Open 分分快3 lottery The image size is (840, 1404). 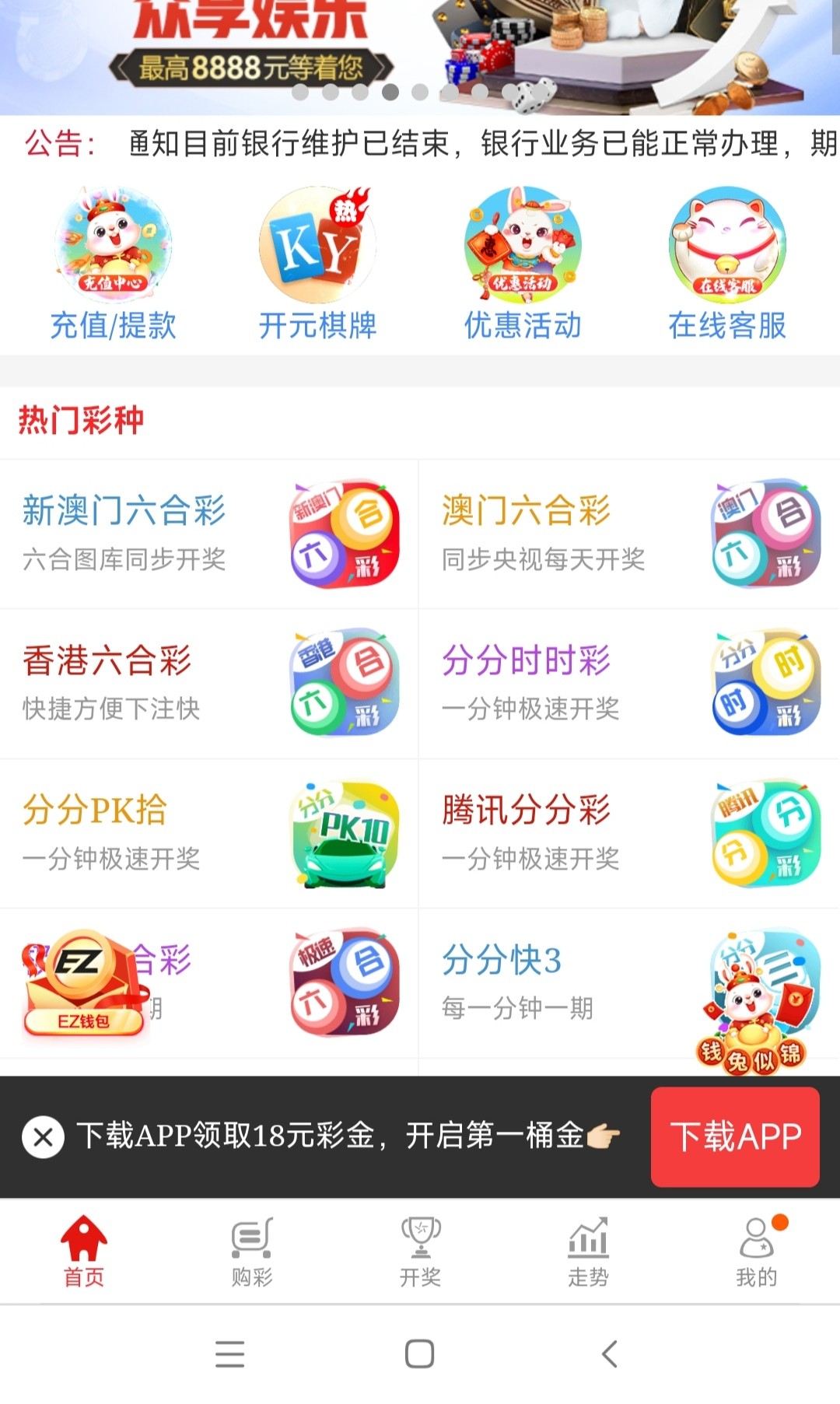pyautogui.click(x=628, y=982)
